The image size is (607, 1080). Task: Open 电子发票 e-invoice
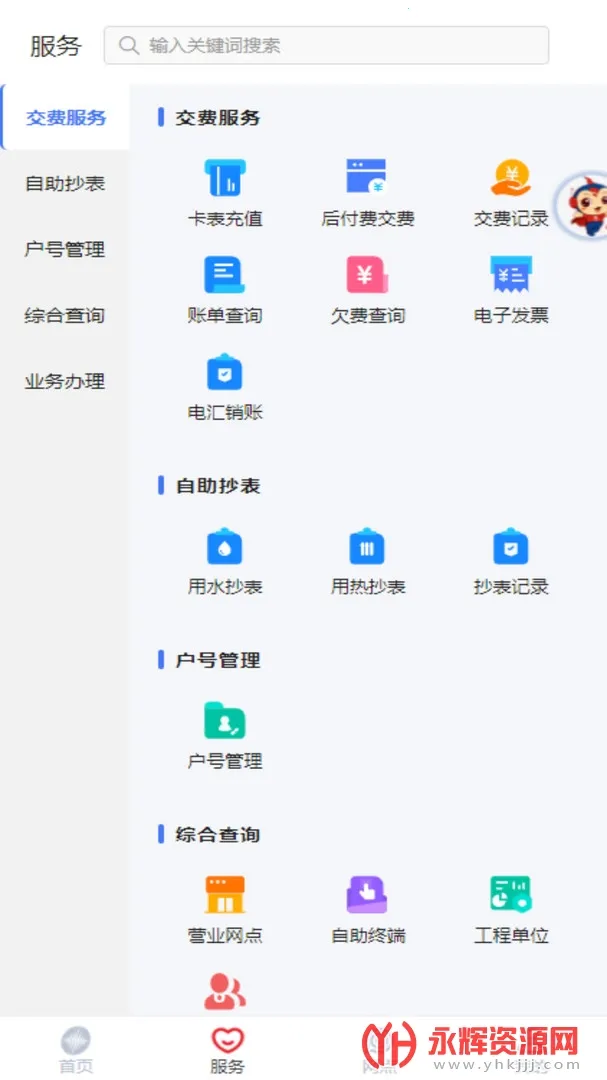(511, 289)
